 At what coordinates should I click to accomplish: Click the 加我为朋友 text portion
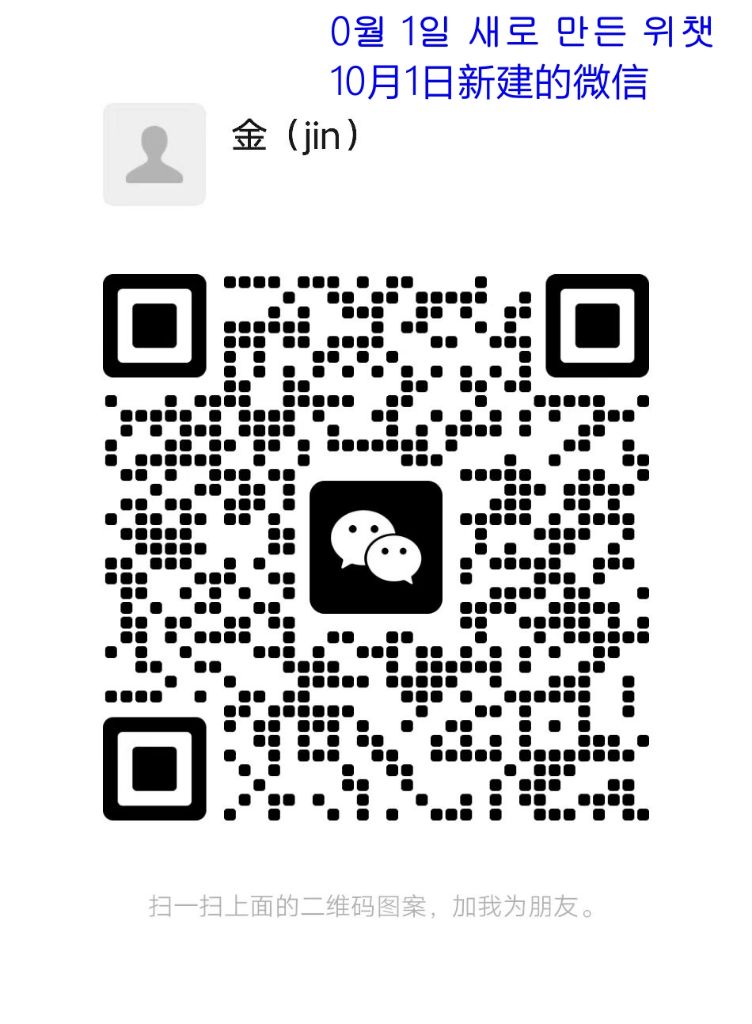pyautogui.click(x=520, y=908)
